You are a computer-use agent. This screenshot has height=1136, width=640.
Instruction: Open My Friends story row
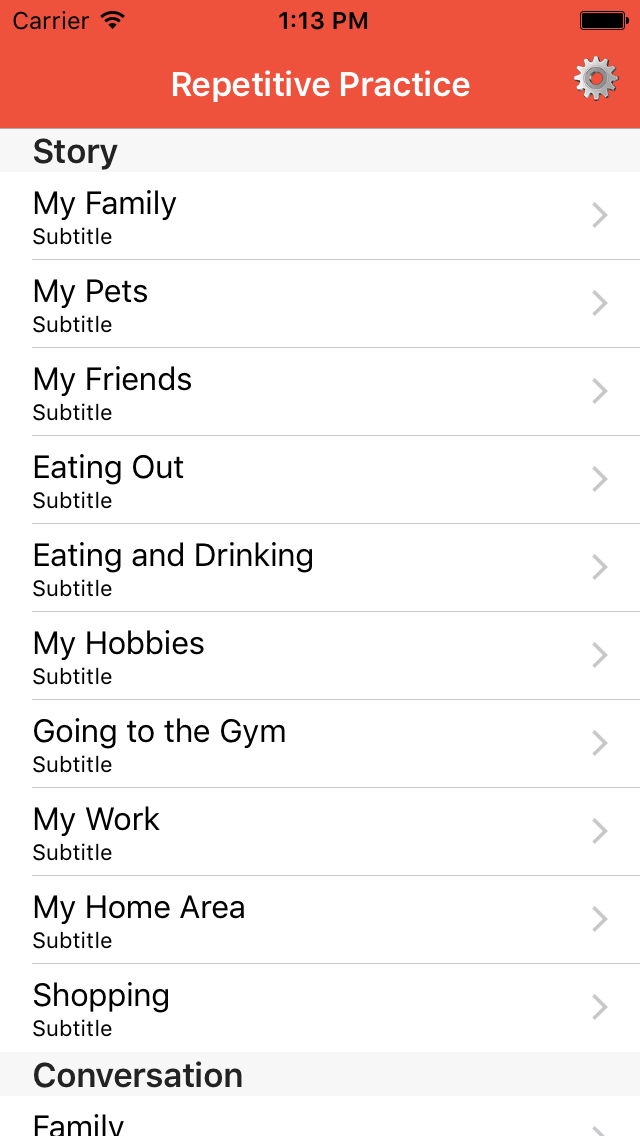pyautogui.click(x=320, y=391)
